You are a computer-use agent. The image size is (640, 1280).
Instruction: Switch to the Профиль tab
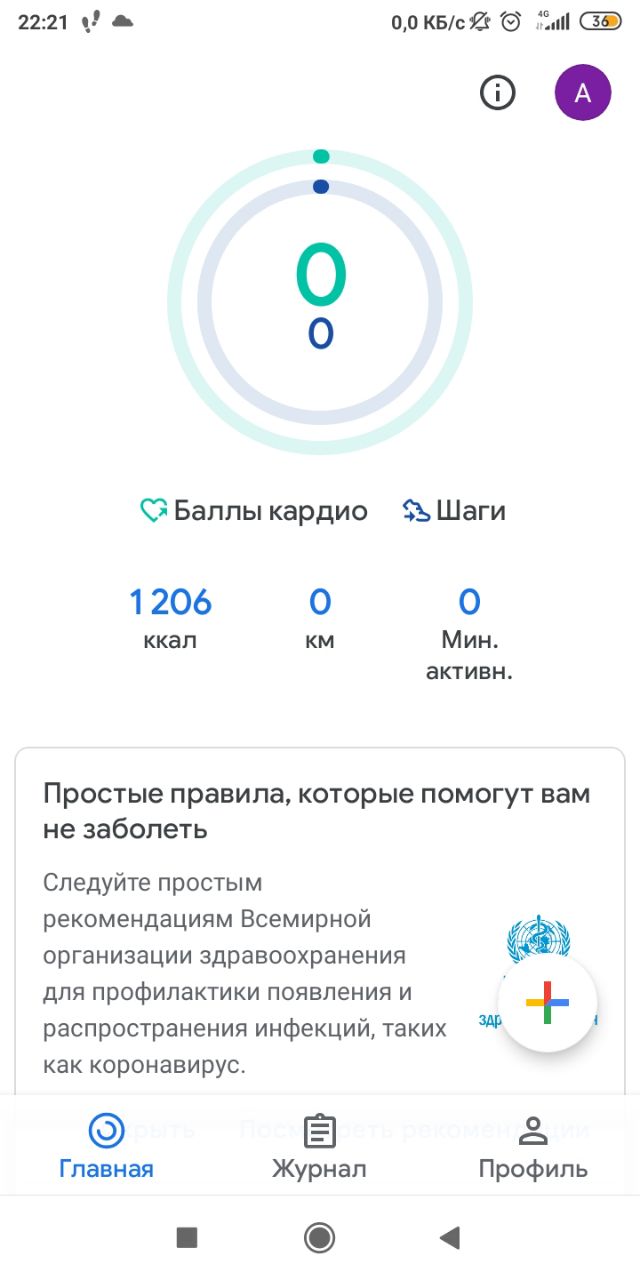533,1146
